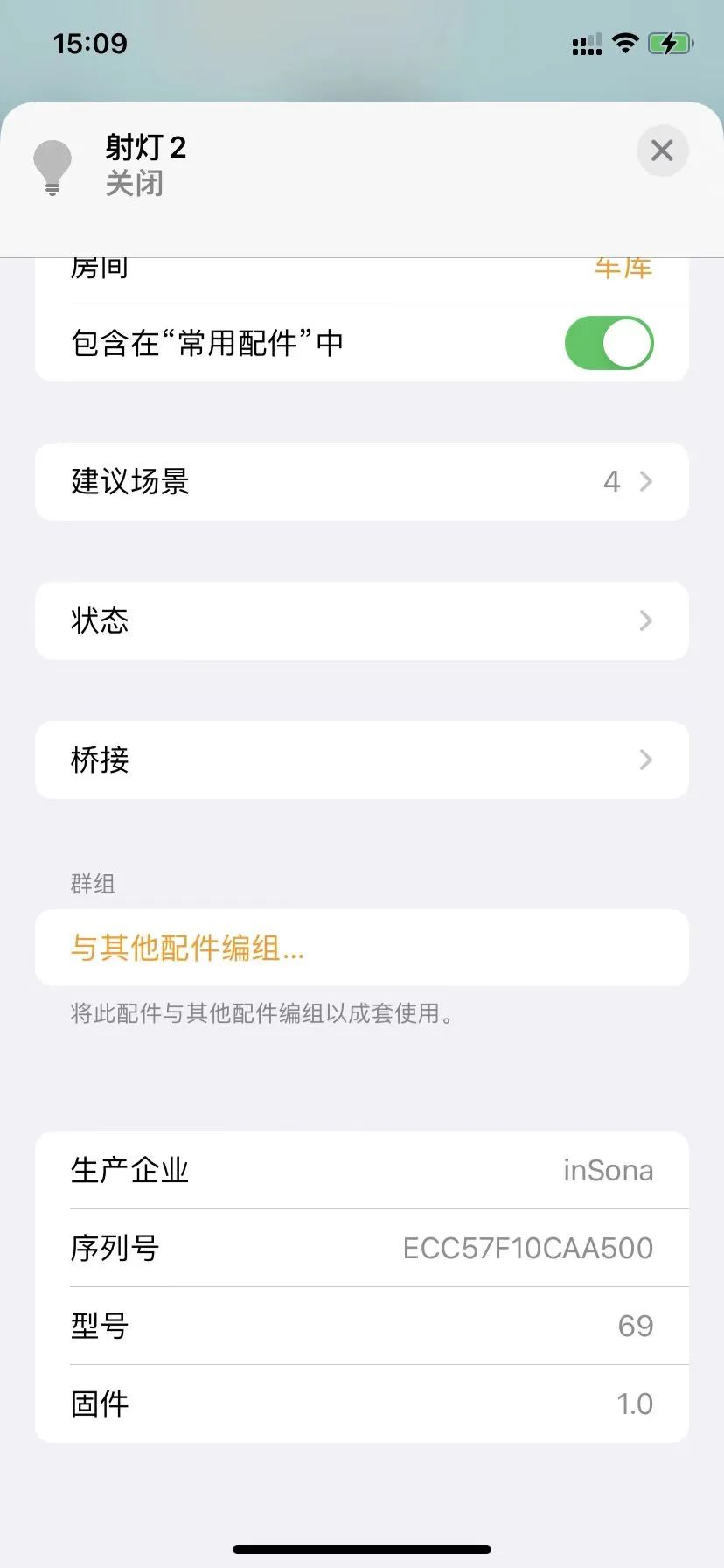Tap 与其他配件编组 to group accessories

(x=362, y=948)
